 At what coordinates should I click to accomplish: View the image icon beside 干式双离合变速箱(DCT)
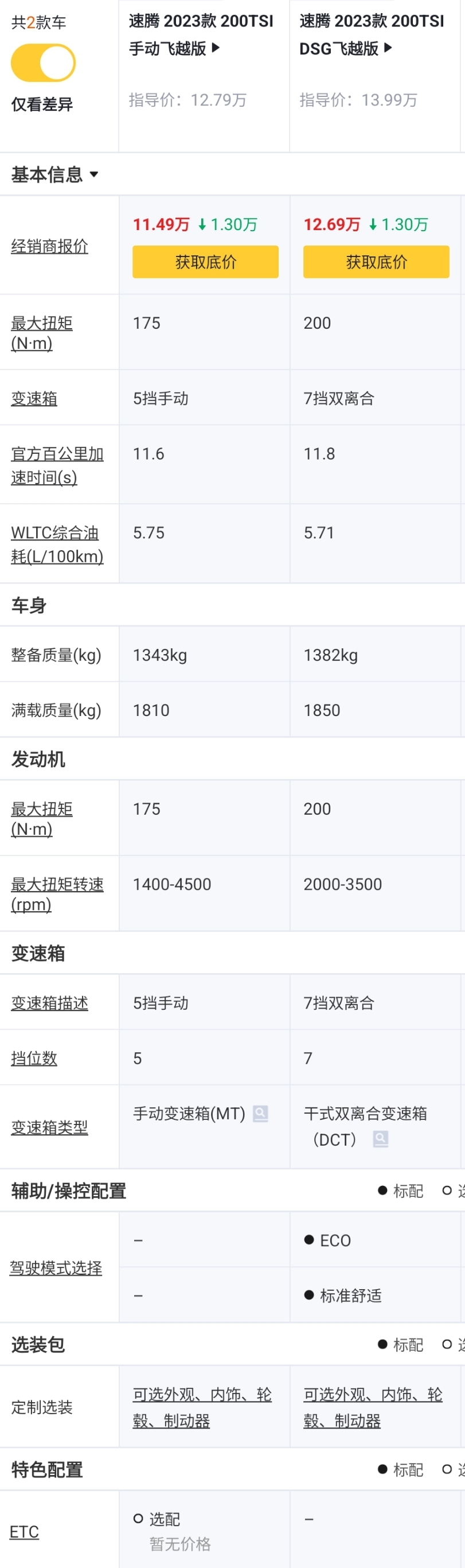(380, 1139)
